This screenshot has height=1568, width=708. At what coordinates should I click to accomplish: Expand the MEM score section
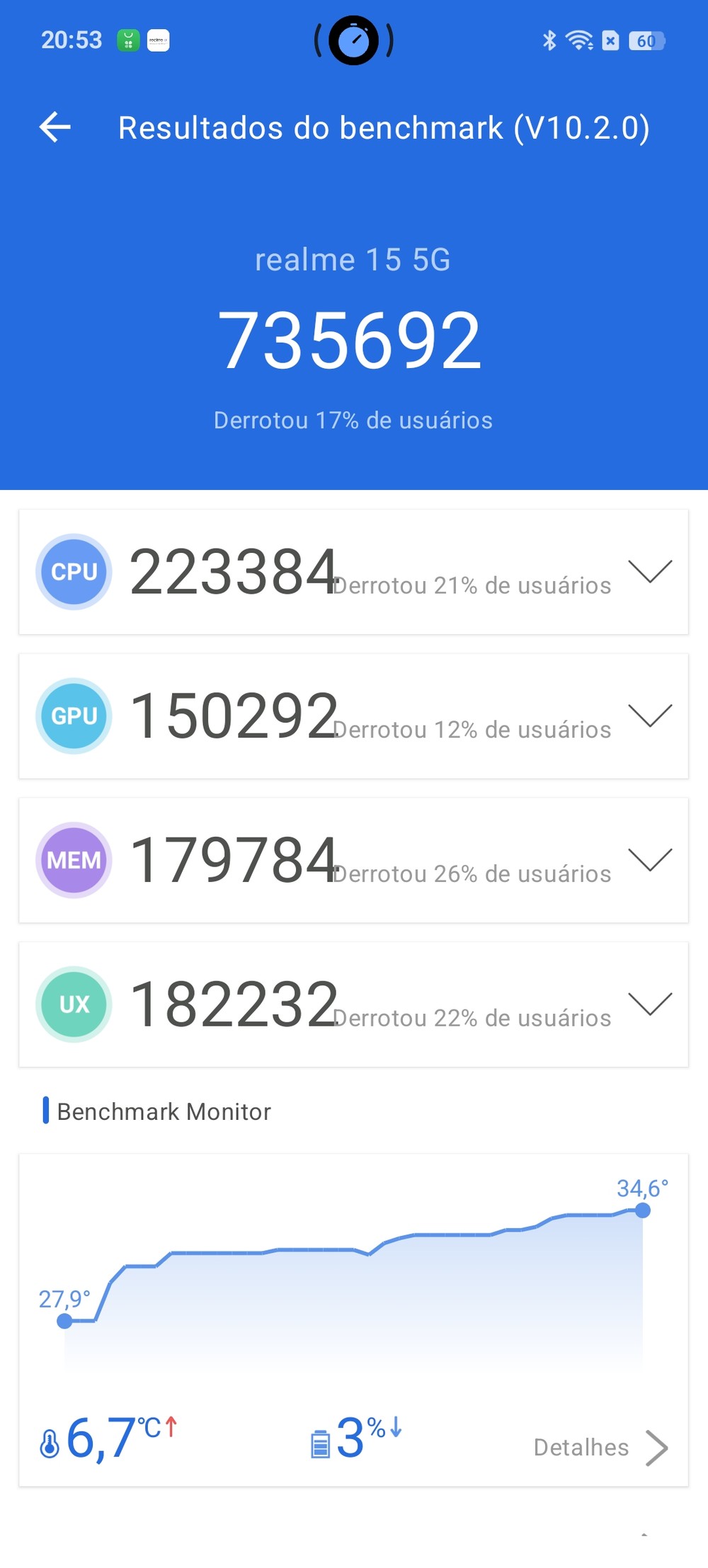[x=649, y=860]
